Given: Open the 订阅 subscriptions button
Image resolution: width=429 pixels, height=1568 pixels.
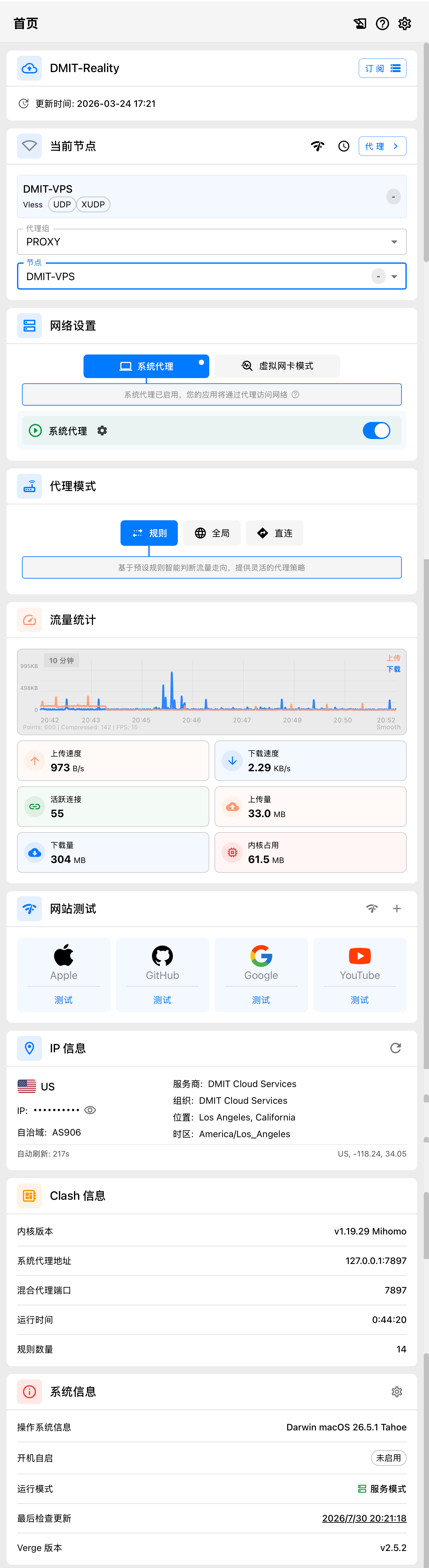Looking at the screenshot, I should point(382,68).
